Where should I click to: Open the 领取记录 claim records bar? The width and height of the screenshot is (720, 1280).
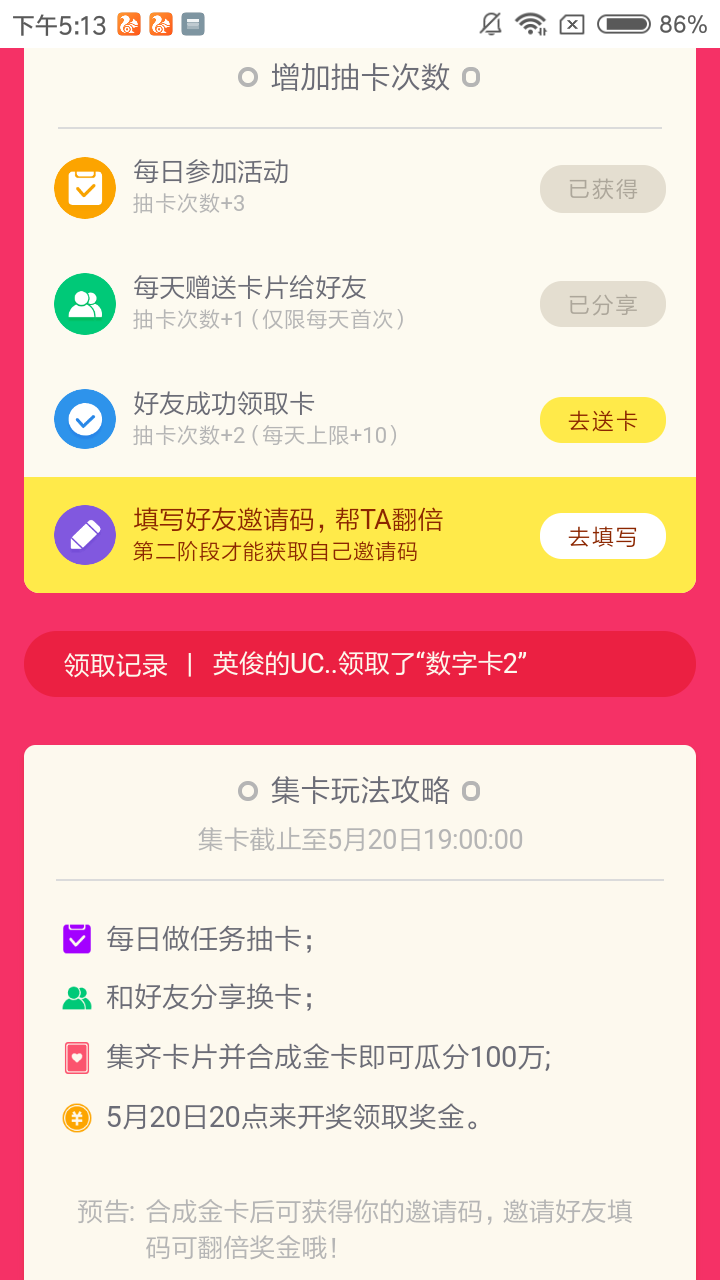(x=360, y=664)
